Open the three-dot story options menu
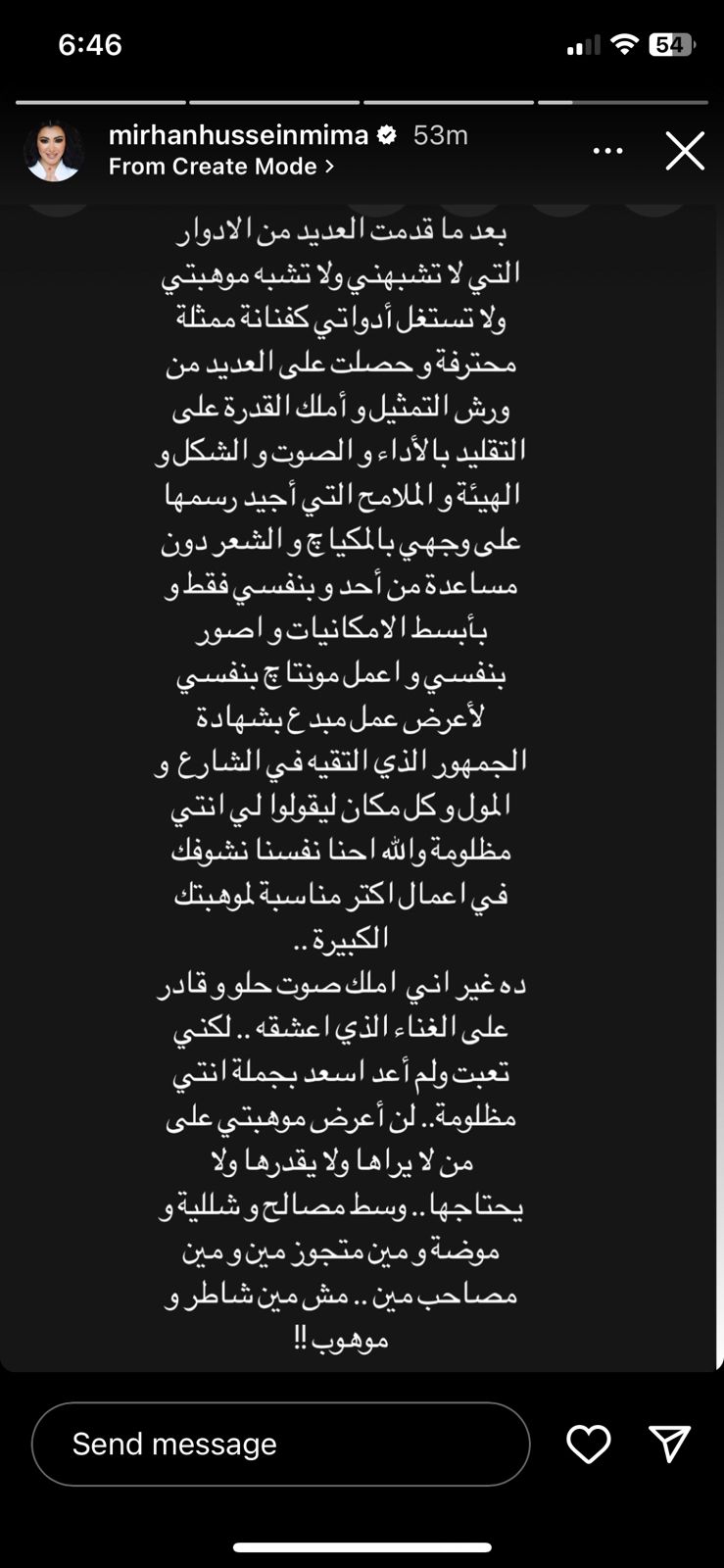This screenshot has width=724, height=1568. [608, 151]
